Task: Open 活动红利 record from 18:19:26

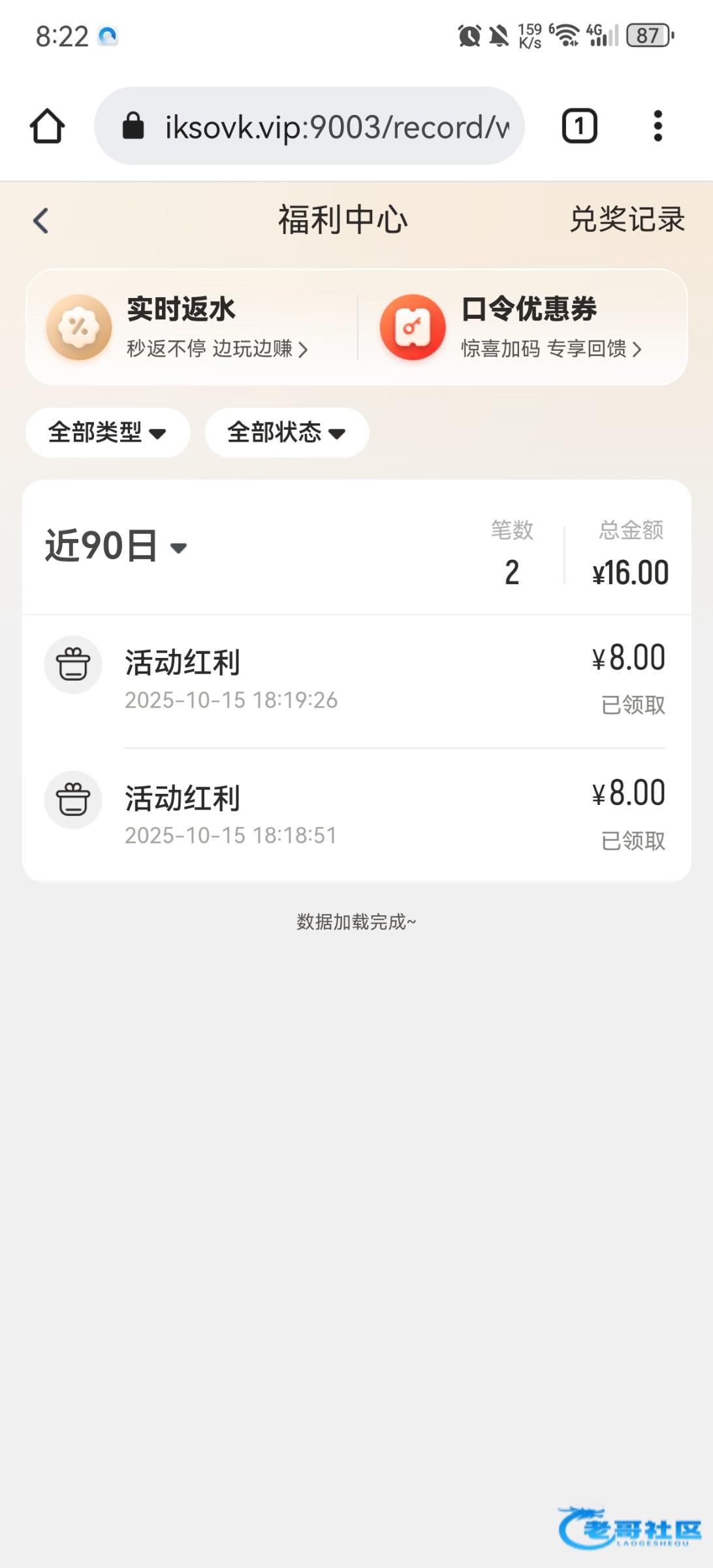Action: 356,681
